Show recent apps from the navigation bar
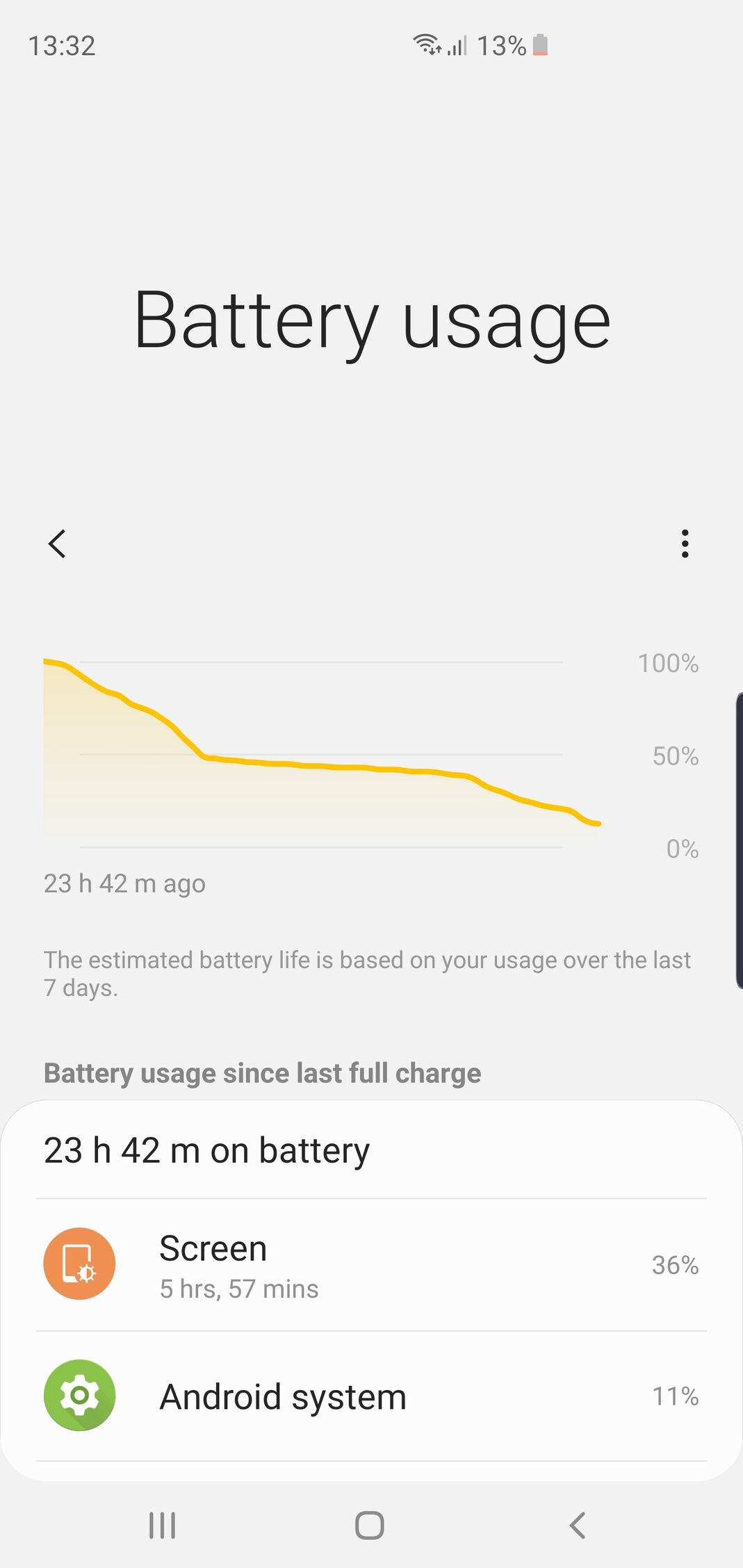Screen dimensions: 743x1568 point(162,1526)
